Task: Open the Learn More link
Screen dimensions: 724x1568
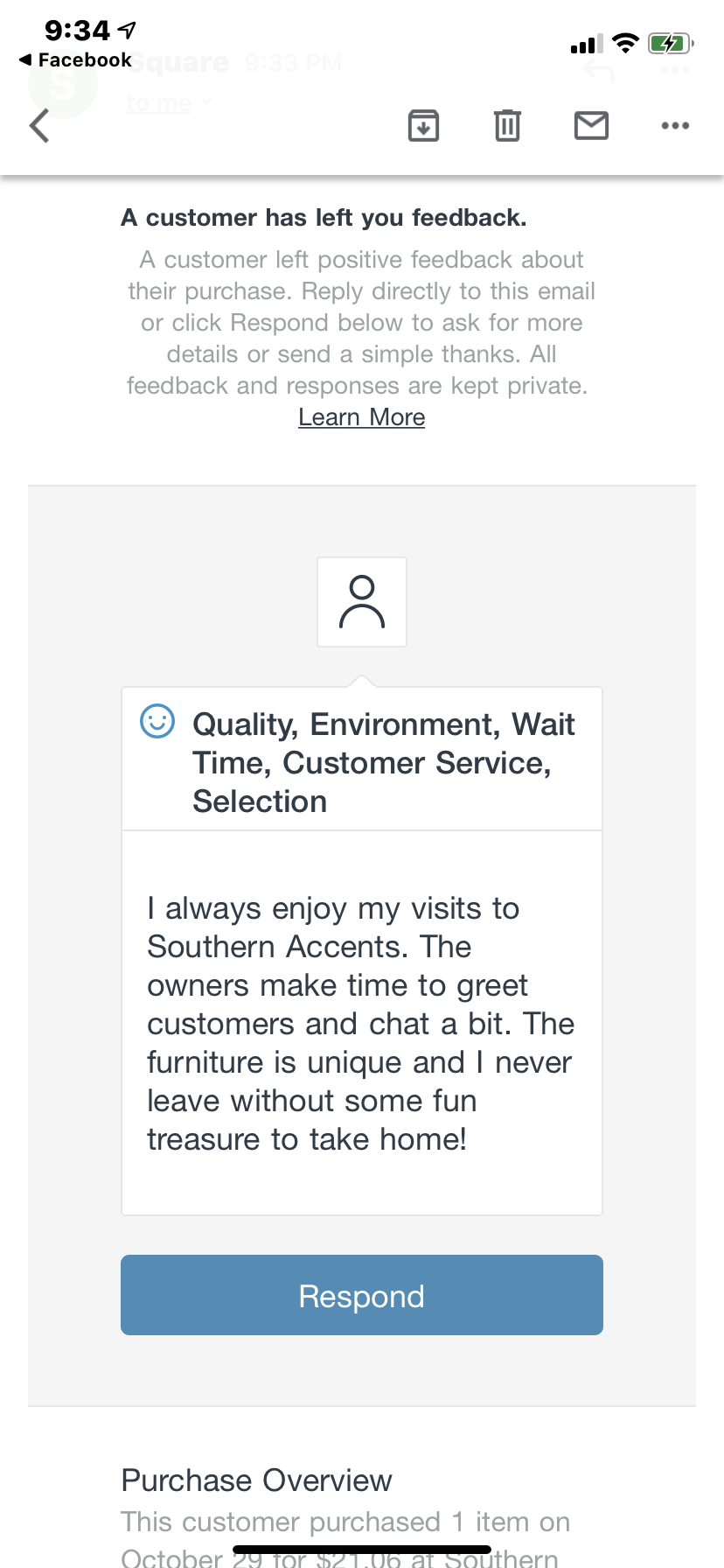Action: [x=362, y=417]
